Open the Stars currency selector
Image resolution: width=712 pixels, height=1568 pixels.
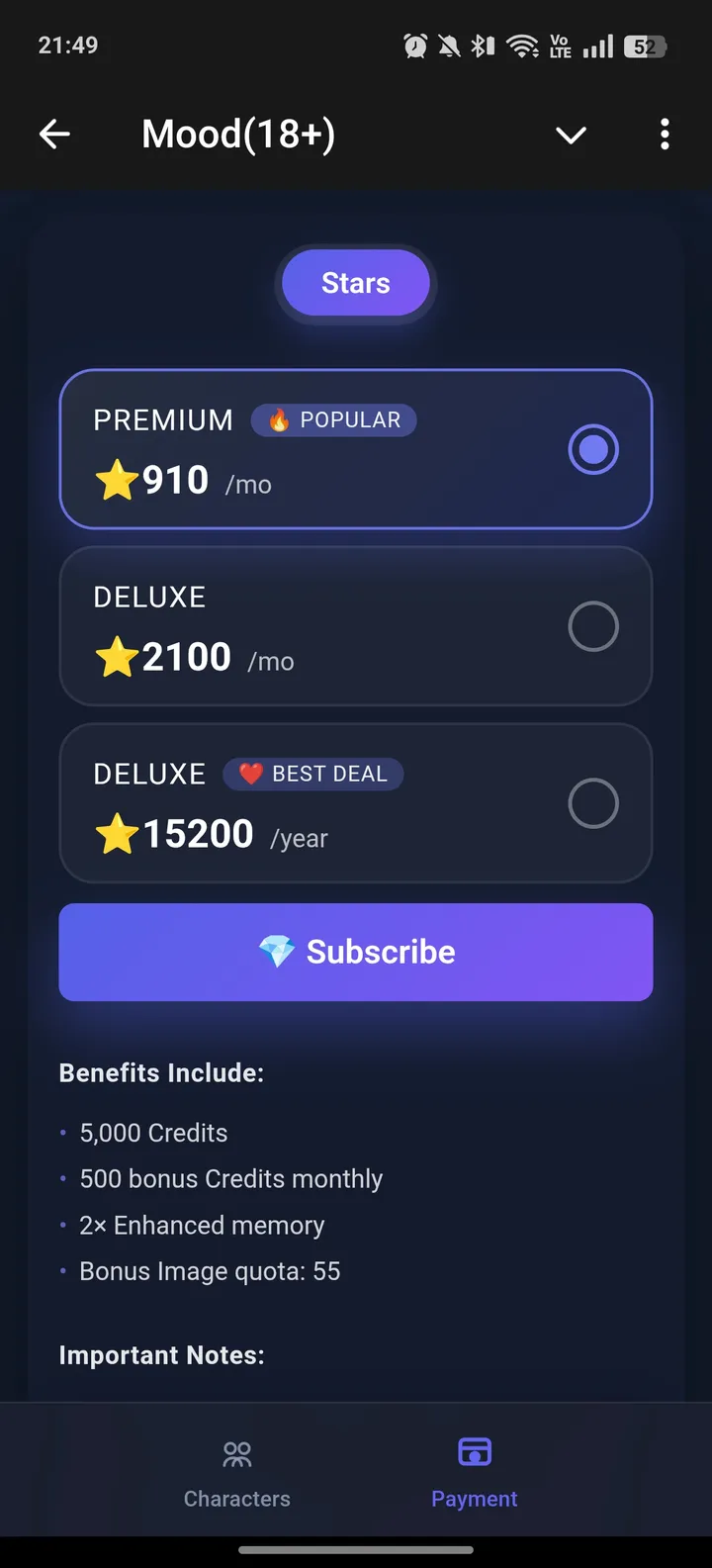(355, 283)
